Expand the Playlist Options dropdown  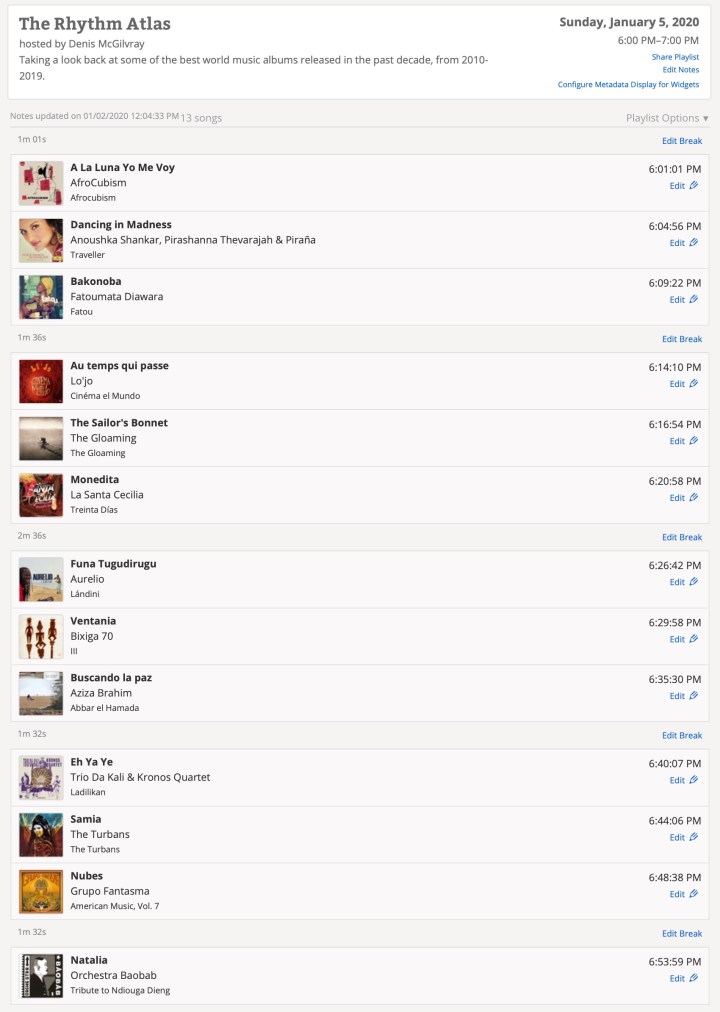666,118
